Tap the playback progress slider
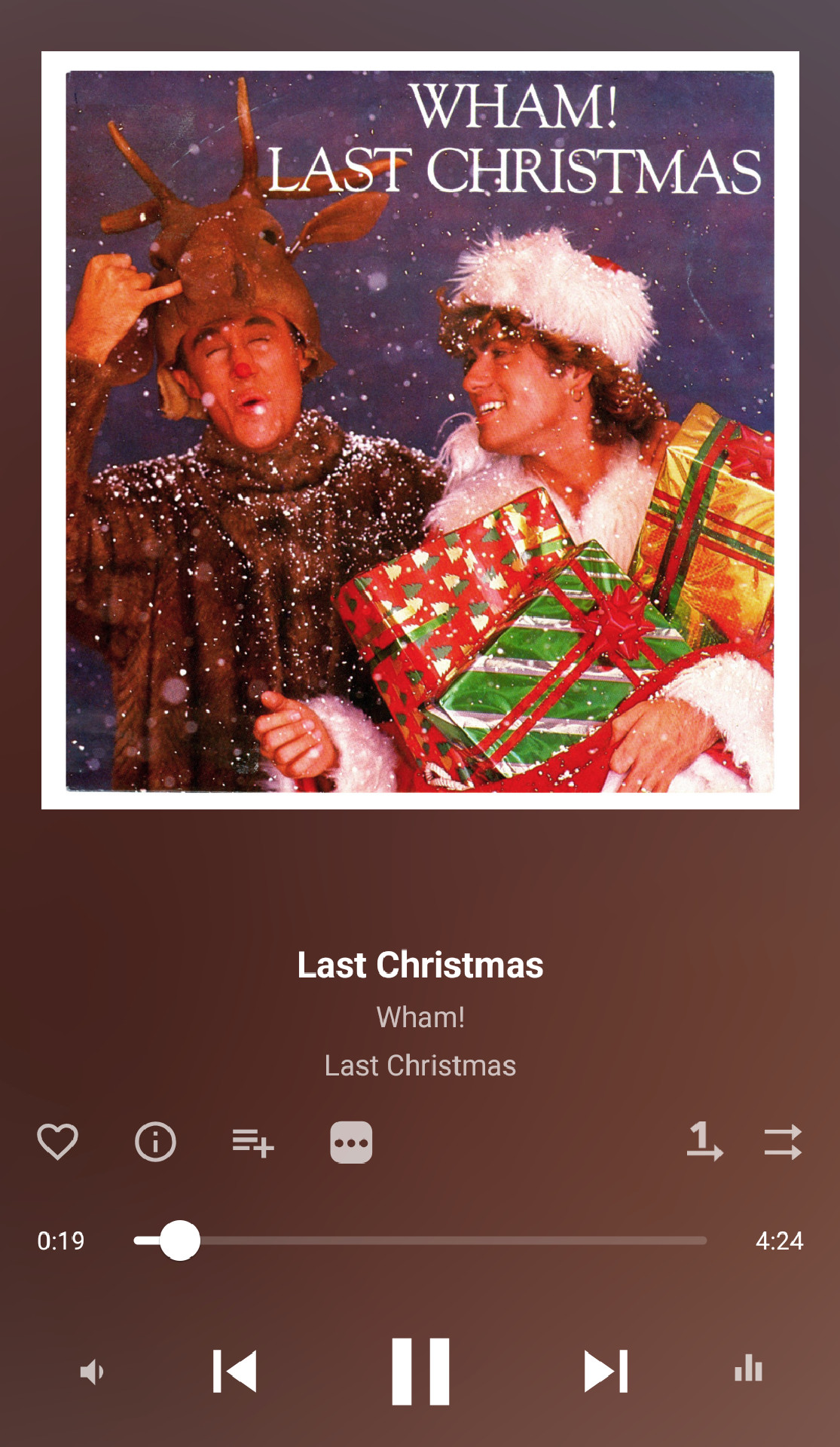 click(x=420, y=1241)
